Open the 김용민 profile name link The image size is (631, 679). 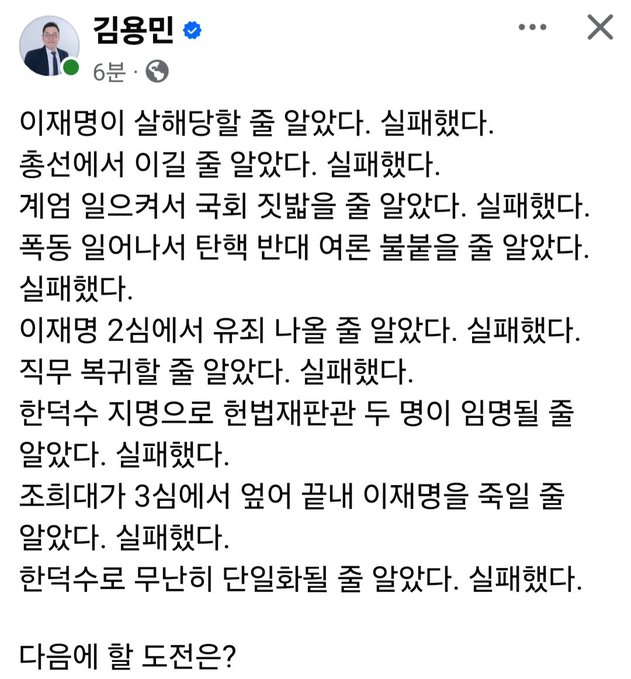(x=134, y=30)
